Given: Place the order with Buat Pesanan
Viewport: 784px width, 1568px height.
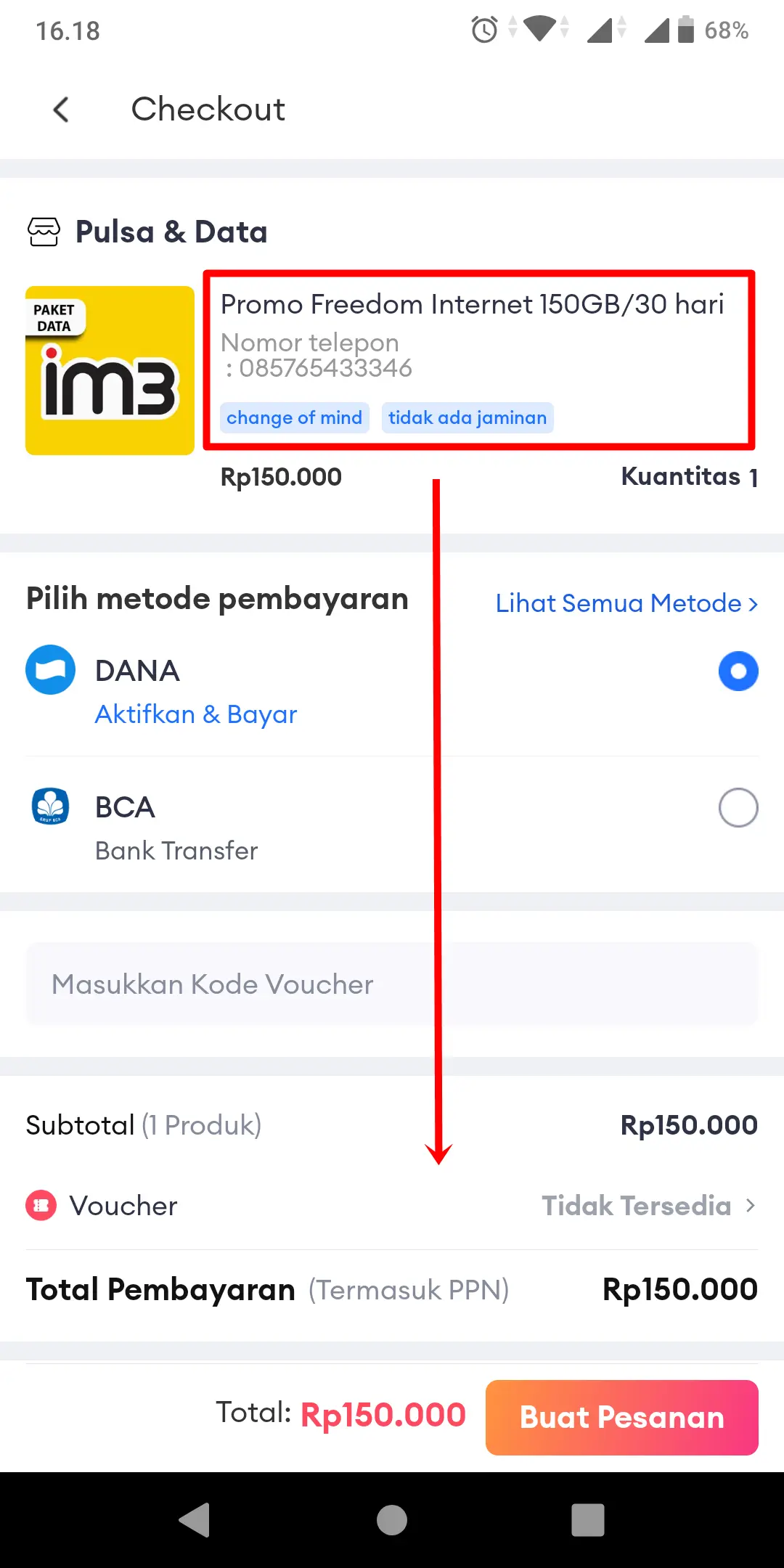Looking at the screenshot, I should click(x=621, y=1418).
